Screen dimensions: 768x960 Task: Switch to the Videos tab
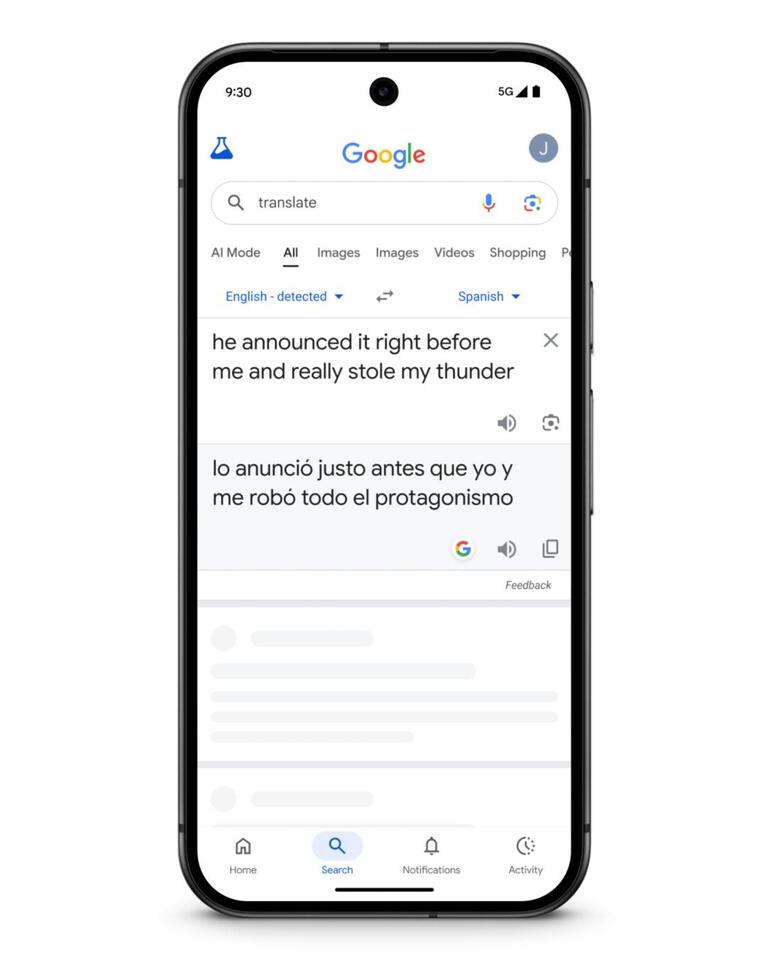pos(454,253)
